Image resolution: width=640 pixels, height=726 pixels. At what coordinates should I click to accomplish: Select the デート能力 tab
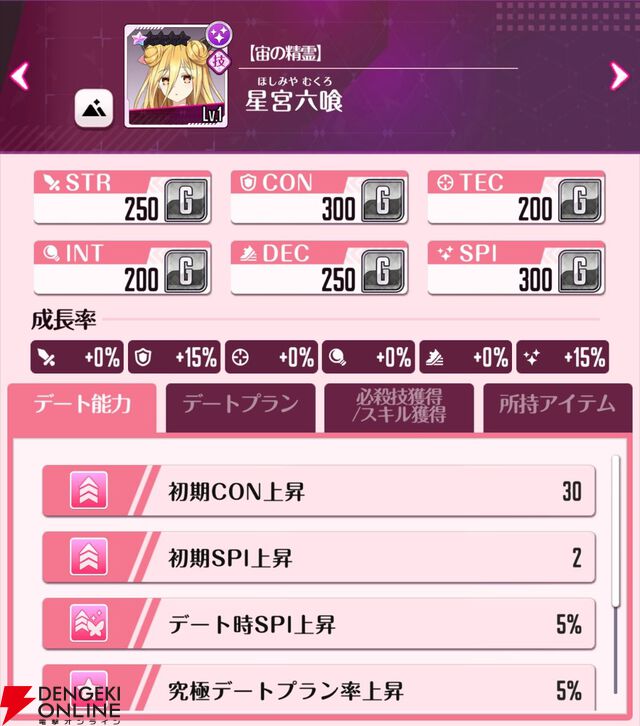tap(82, 405)
